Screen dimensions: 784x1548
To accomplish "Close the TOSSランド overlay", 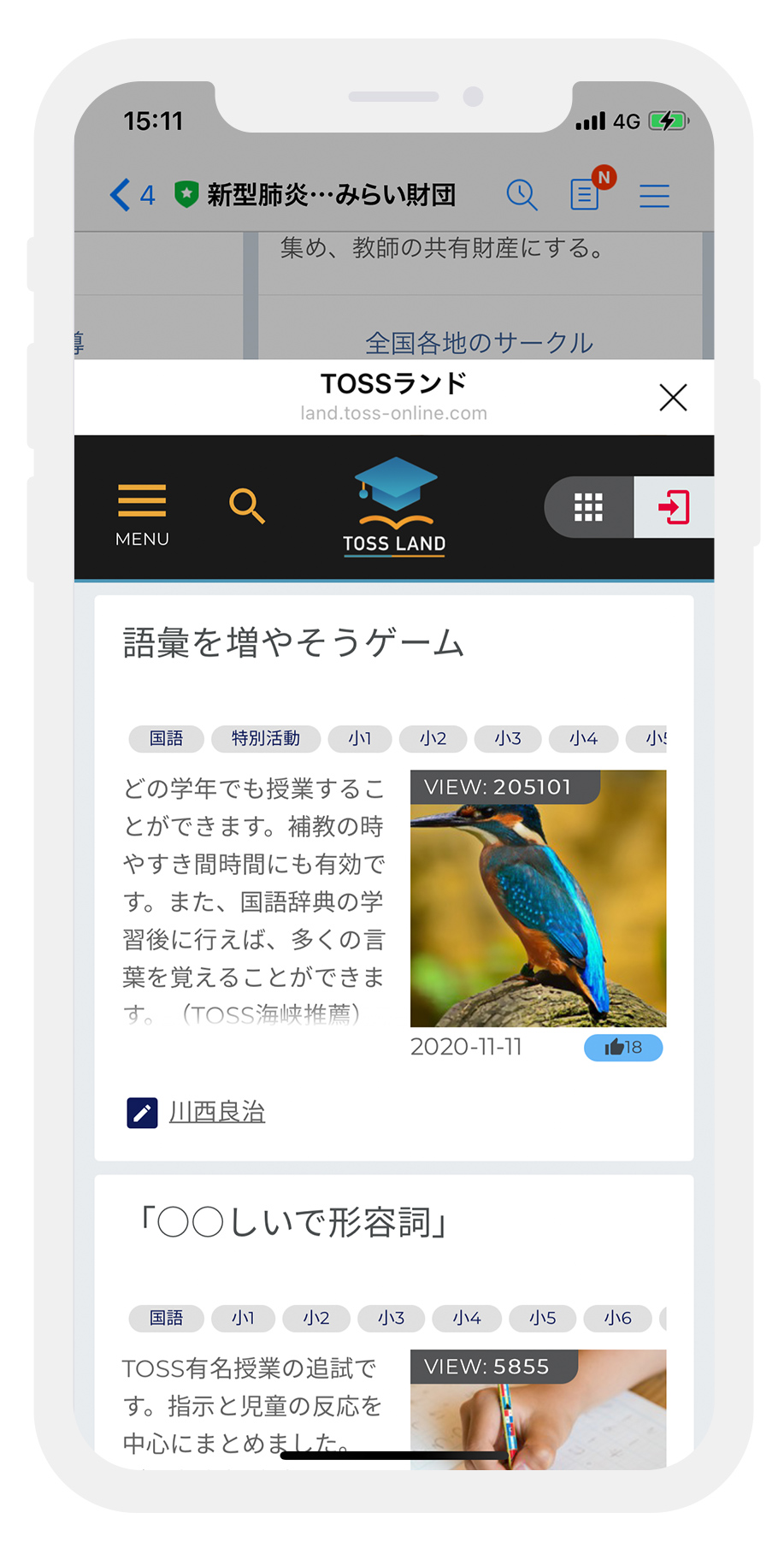I will click(x=673, y=397).
